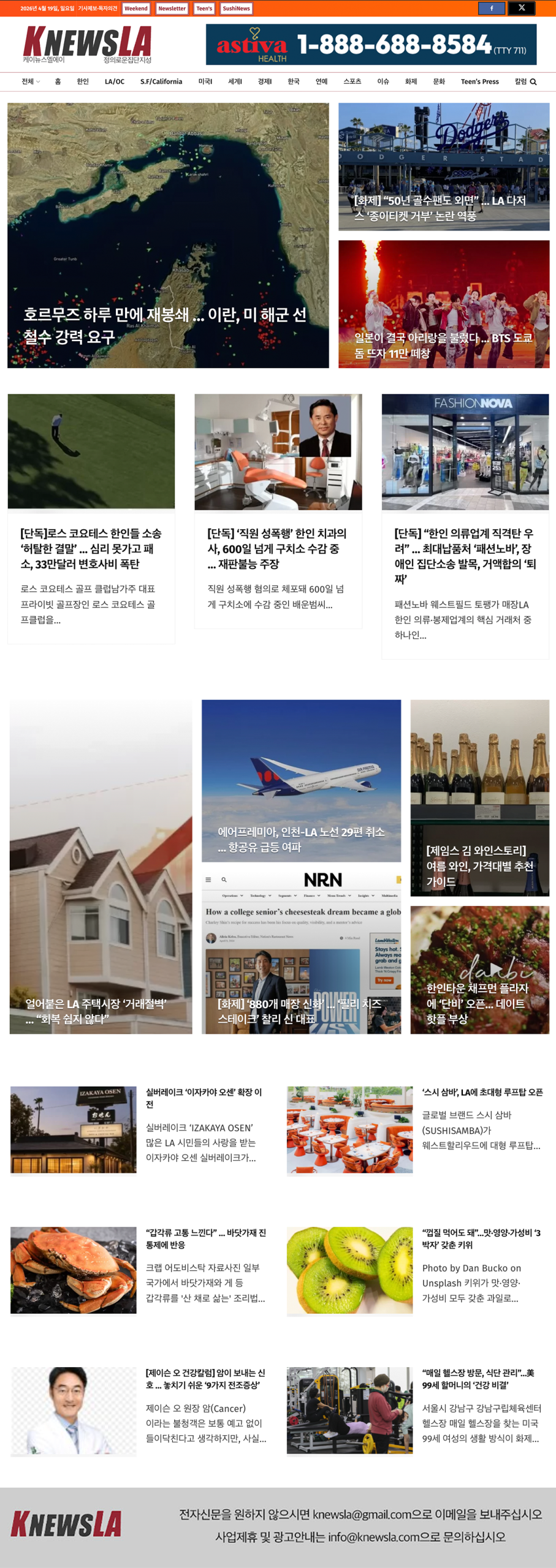View 에어프레미아 인천-LA 노선 취소 story
This screenshot has height=1568, width=556.
point(301,839)
